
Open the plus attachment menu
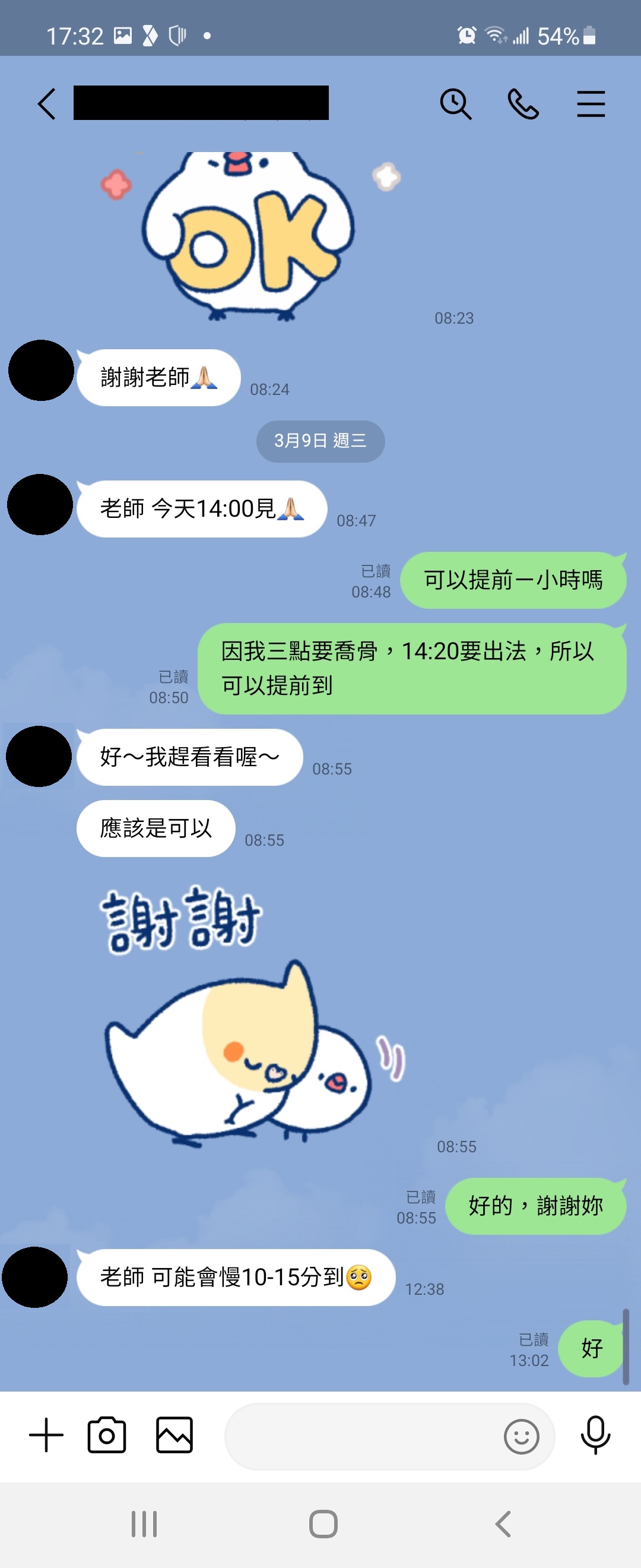(x=46, y=1436)
